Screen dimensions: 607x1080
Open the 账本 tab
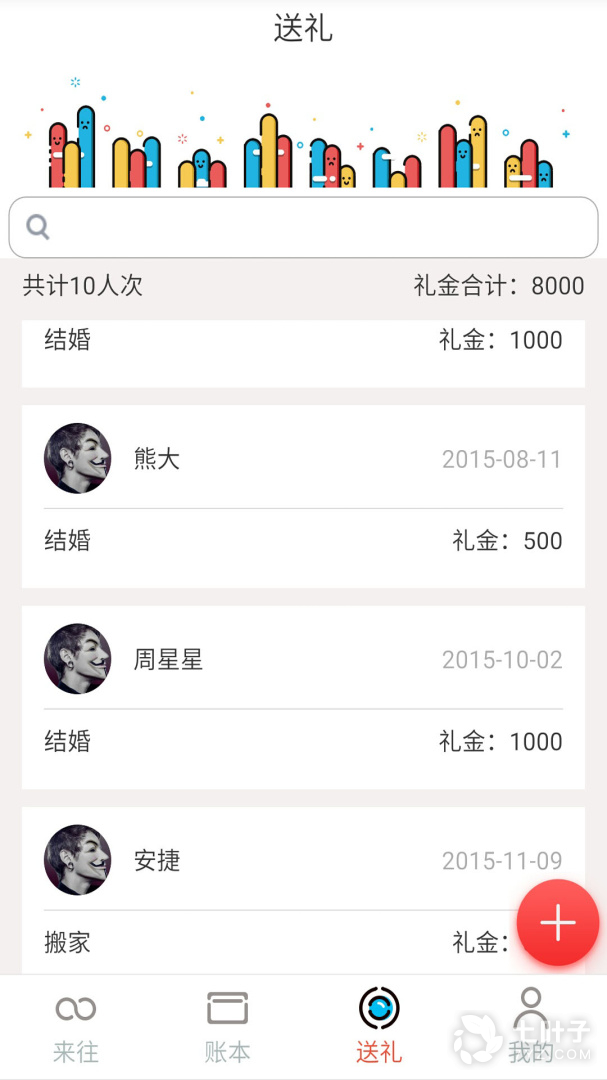[227, 1027]
